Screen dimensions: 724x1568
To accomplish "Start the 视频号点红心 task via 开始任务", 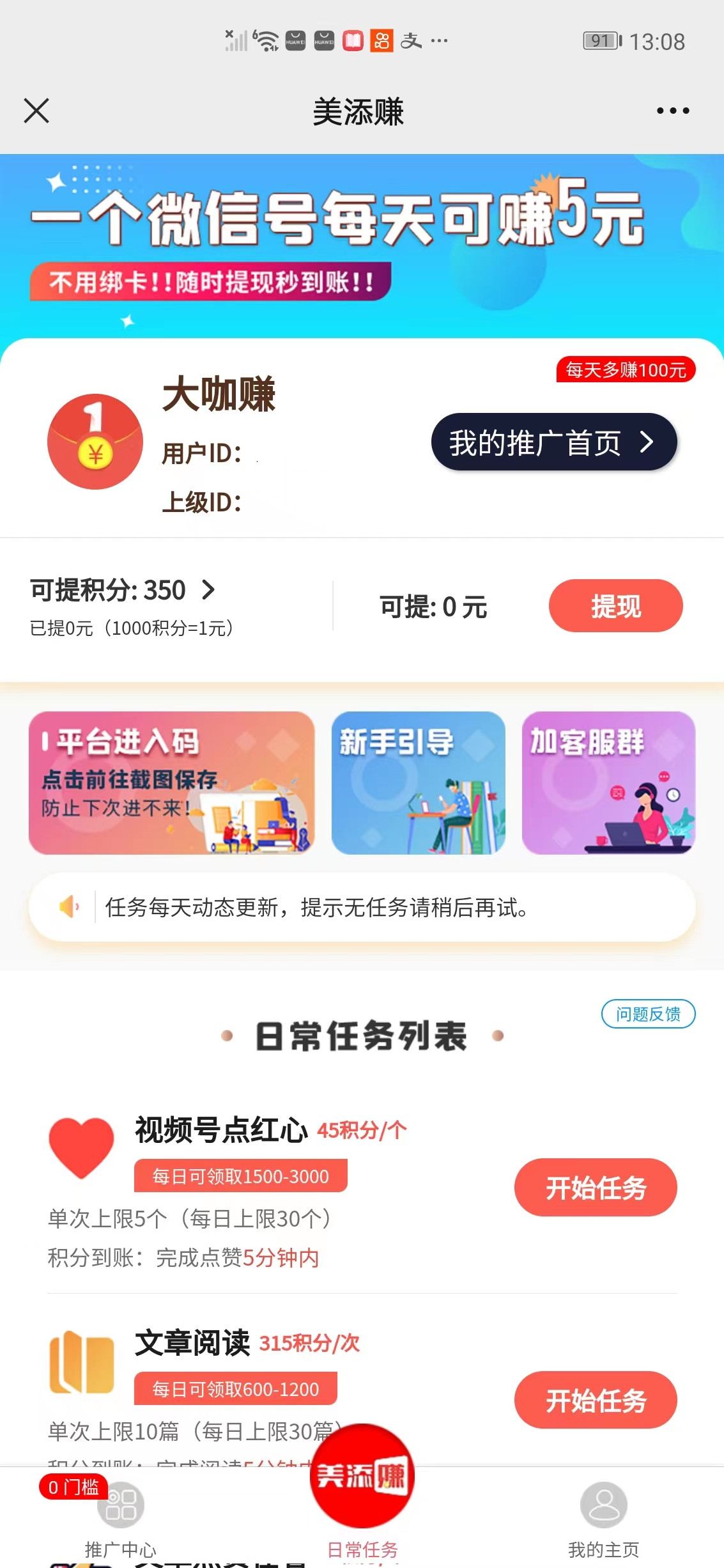I will pyautogui.click(x=595, y=1187).
